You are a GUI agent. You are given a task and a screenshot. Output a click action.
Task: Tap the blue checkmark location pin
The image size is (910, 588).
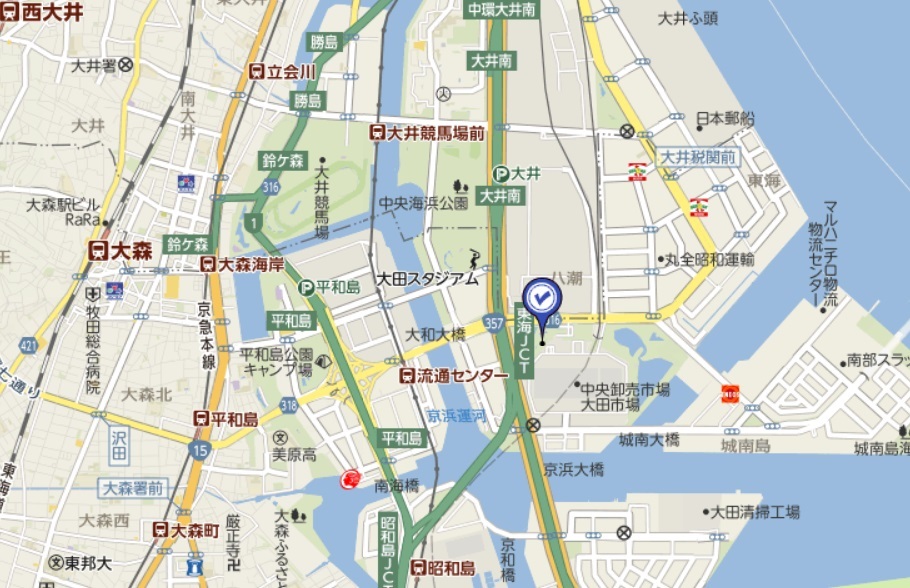[x=542, y=299]
